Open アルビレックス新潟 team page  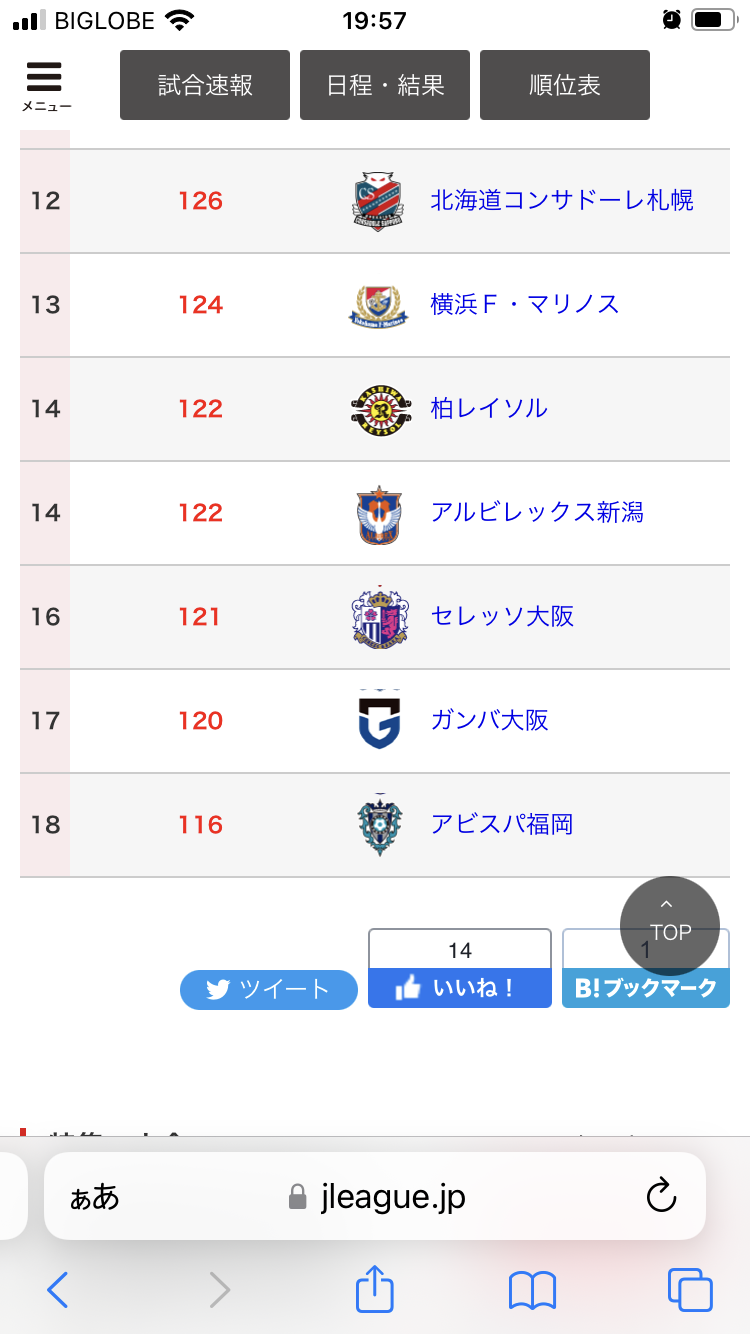[537, 513]
